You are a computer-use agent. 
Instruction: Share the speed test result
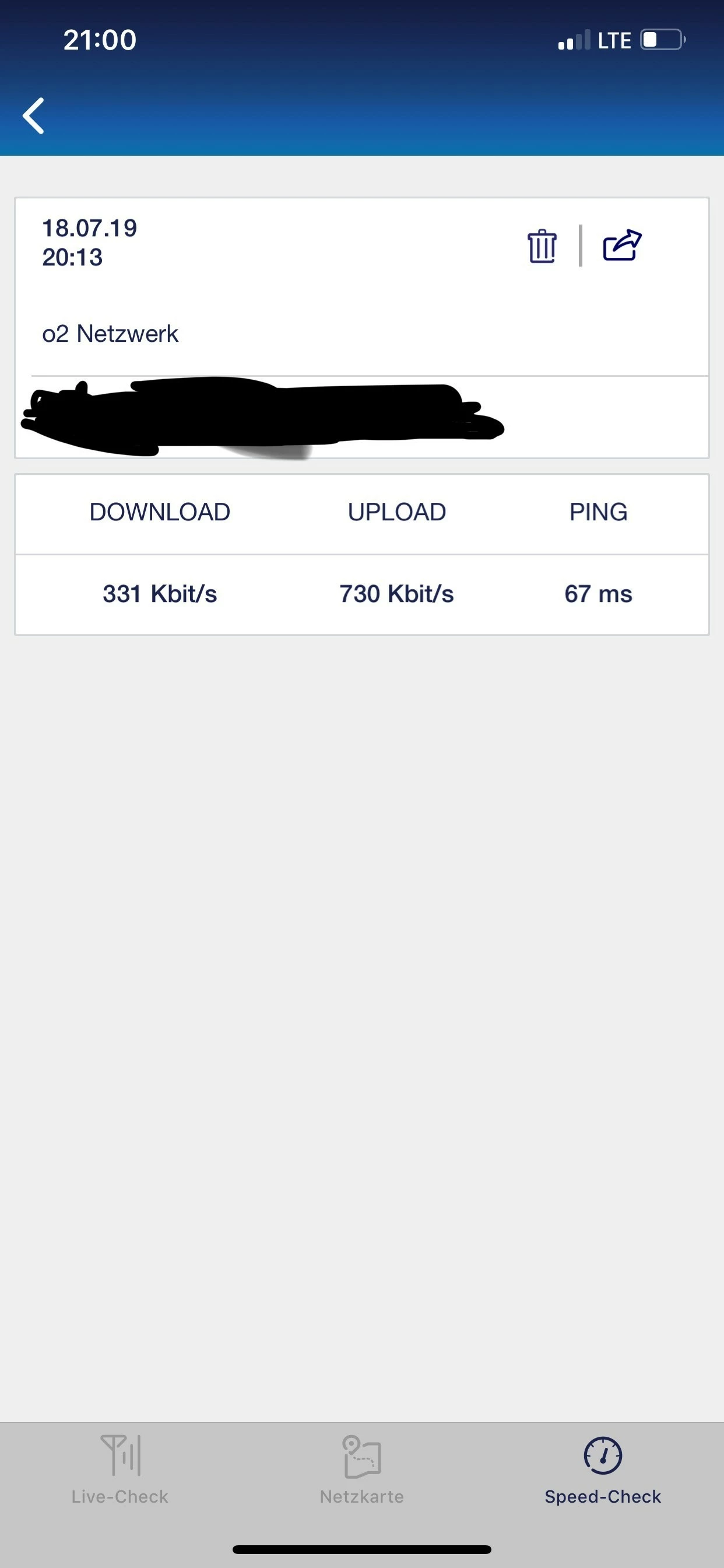(622, 246)
